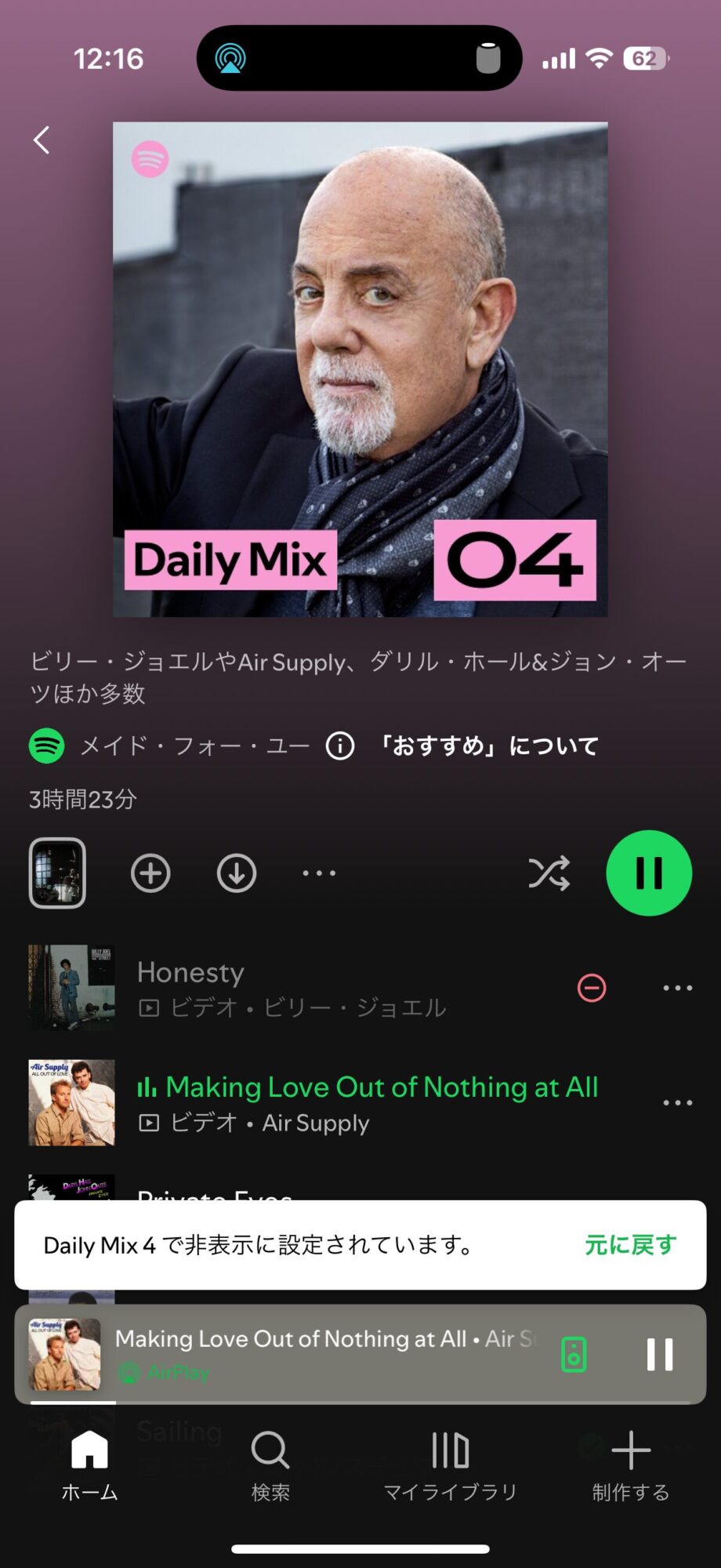The image size is (721, 1568).
Task: Open the playlist preview thumbnail button
Action: (x=57, y=873)
